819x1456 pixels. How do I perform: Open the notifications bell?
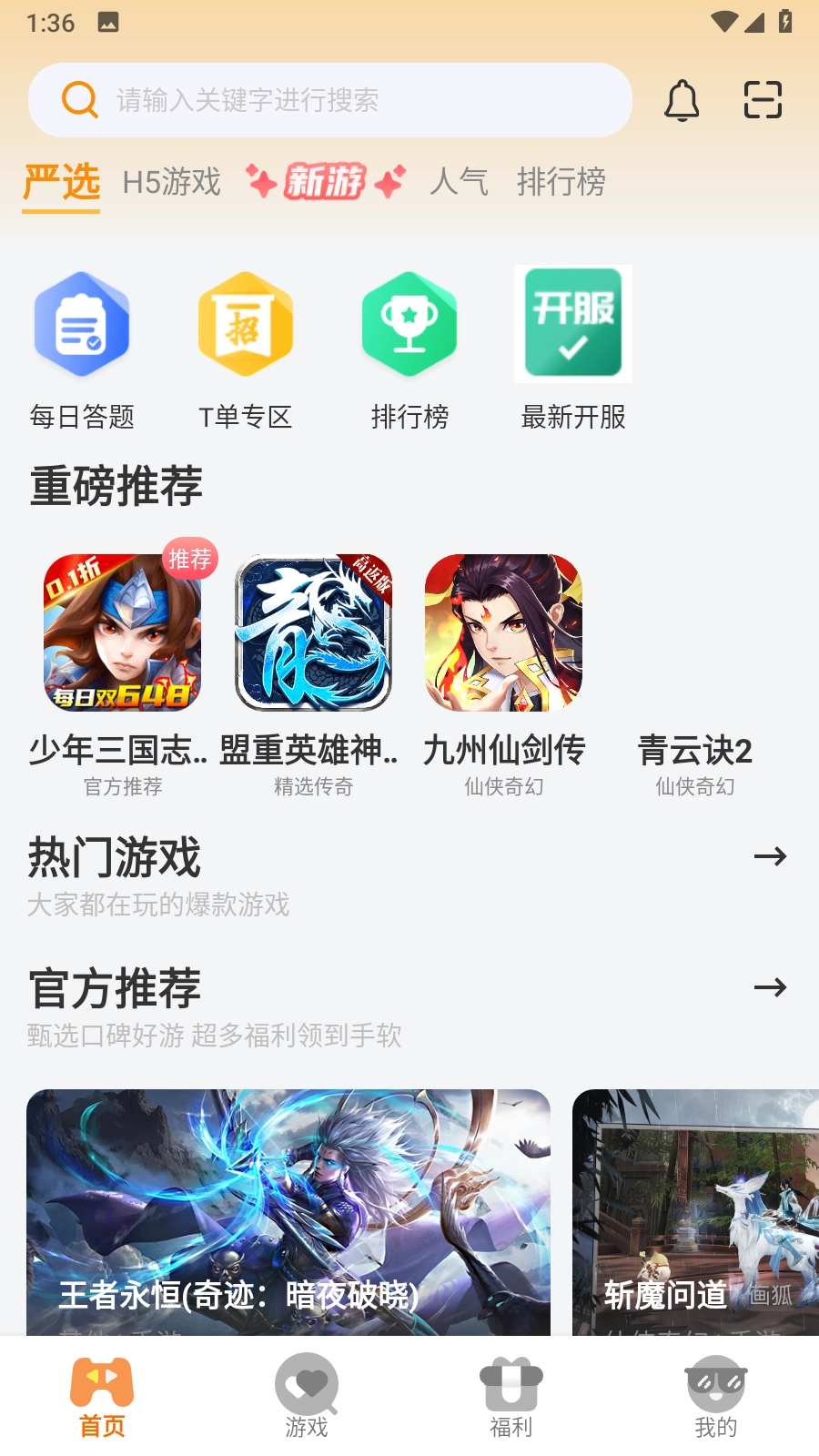coord(682,100)
